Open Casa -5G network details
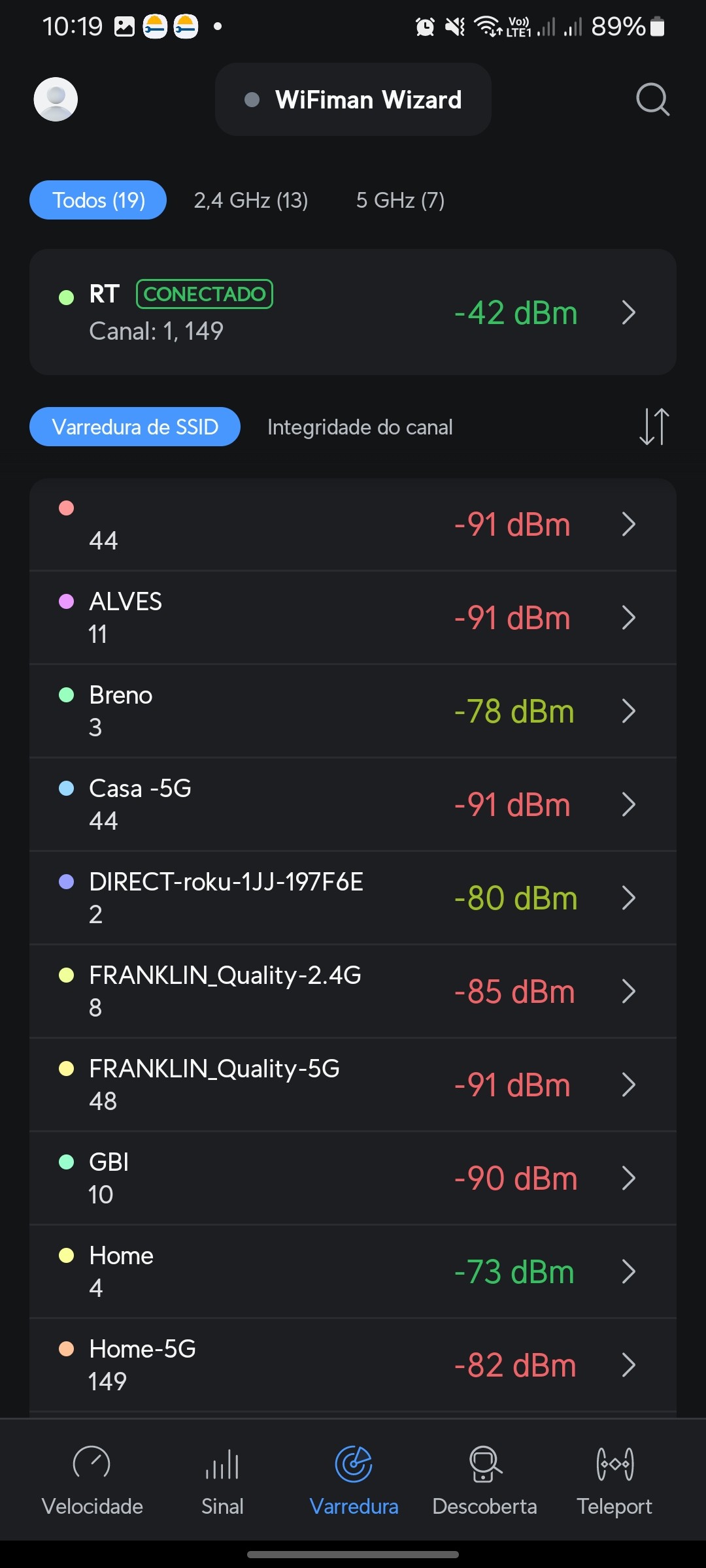The image size is (706, 1568). coord(353,804)
